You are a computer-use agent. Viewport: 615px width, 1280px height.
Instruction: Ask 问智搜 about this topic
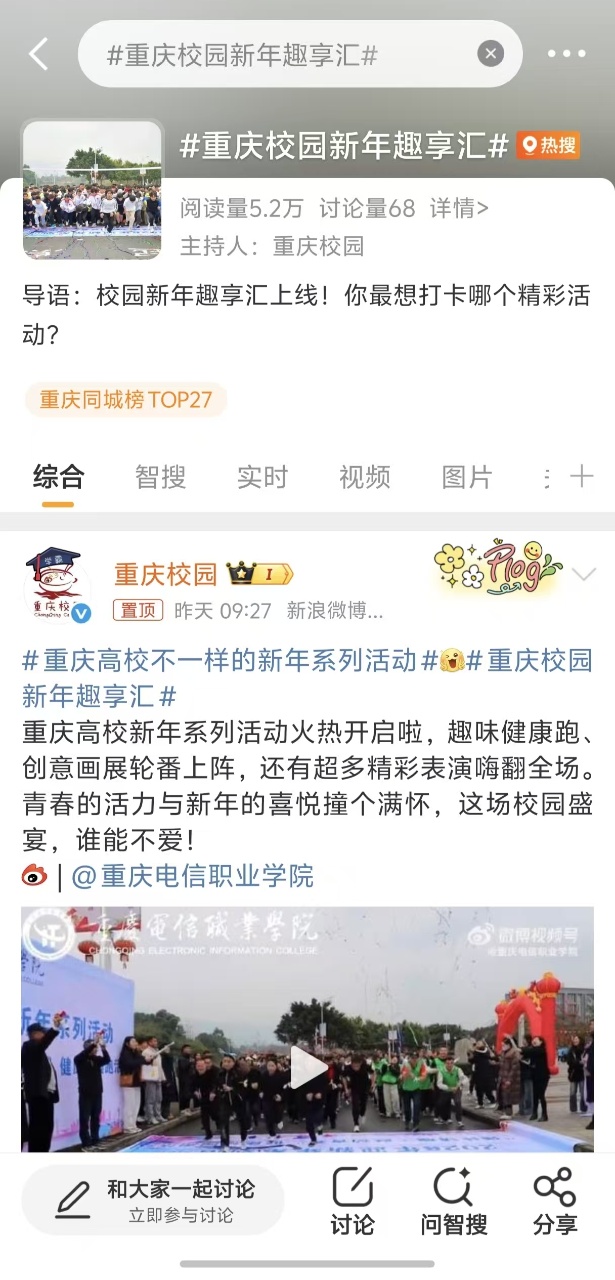click(x=453, y=1200)
